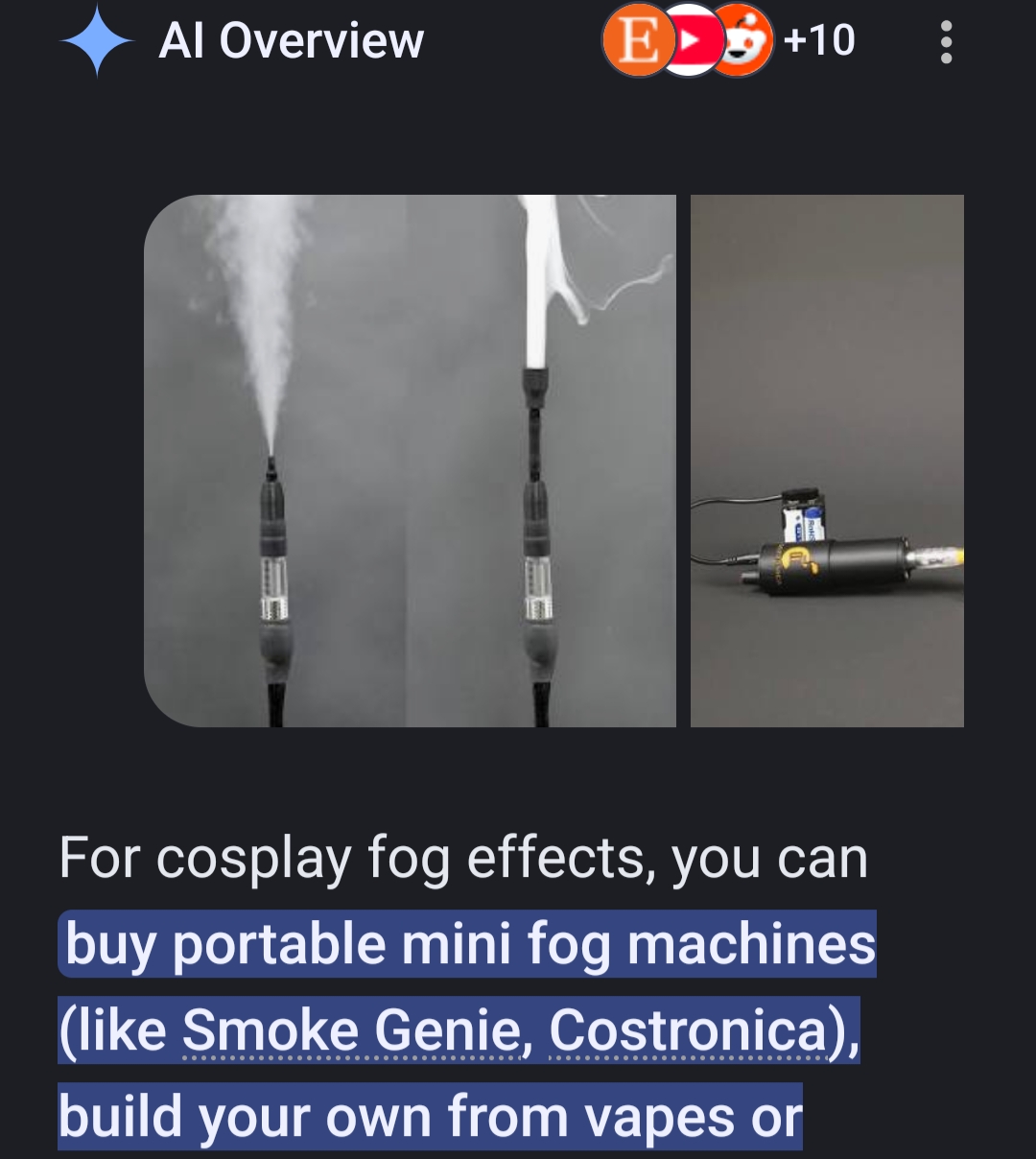
Task: Show the +10 source sites
Action: click(x=818, y=41)
